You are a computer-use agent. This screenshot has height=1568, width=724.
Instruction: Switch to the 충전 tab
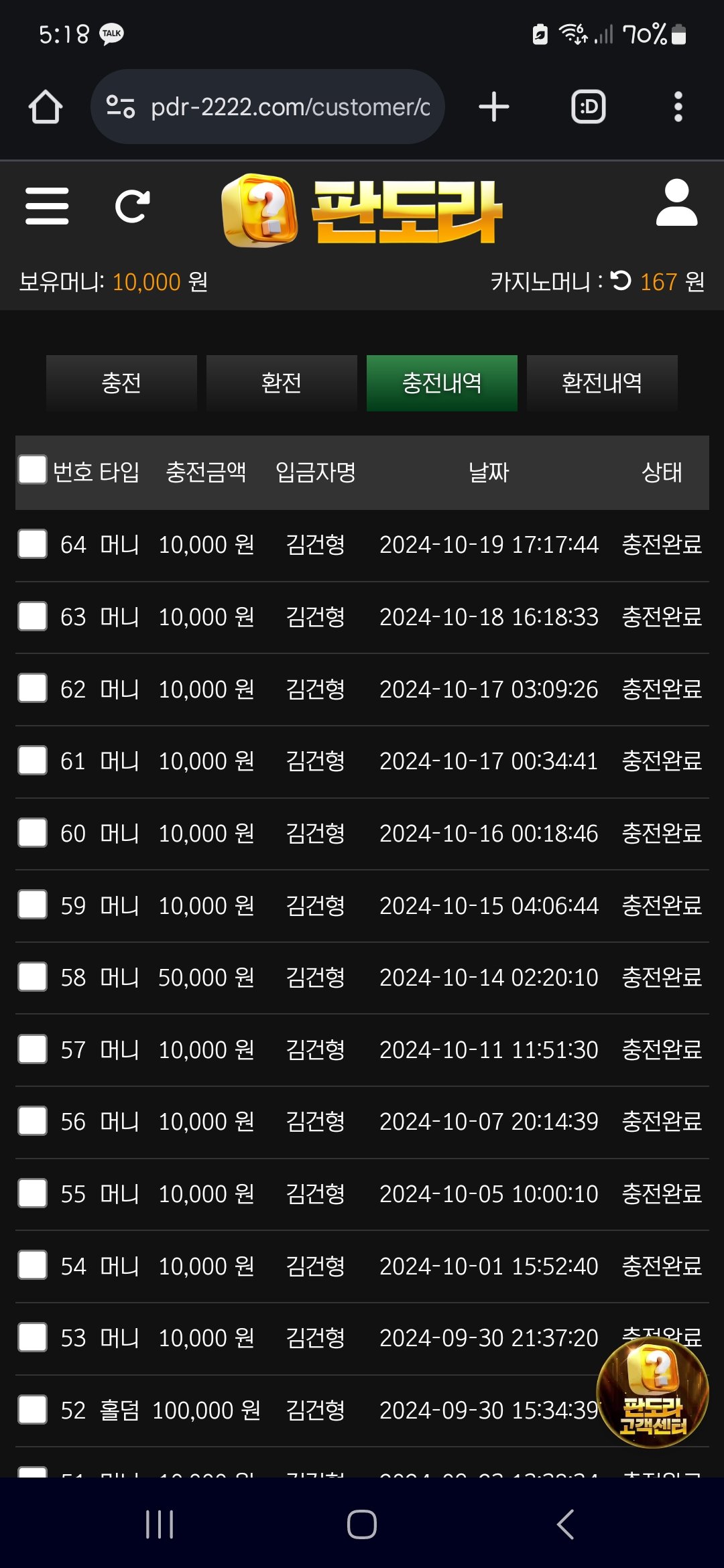click(x=121, y=383)
